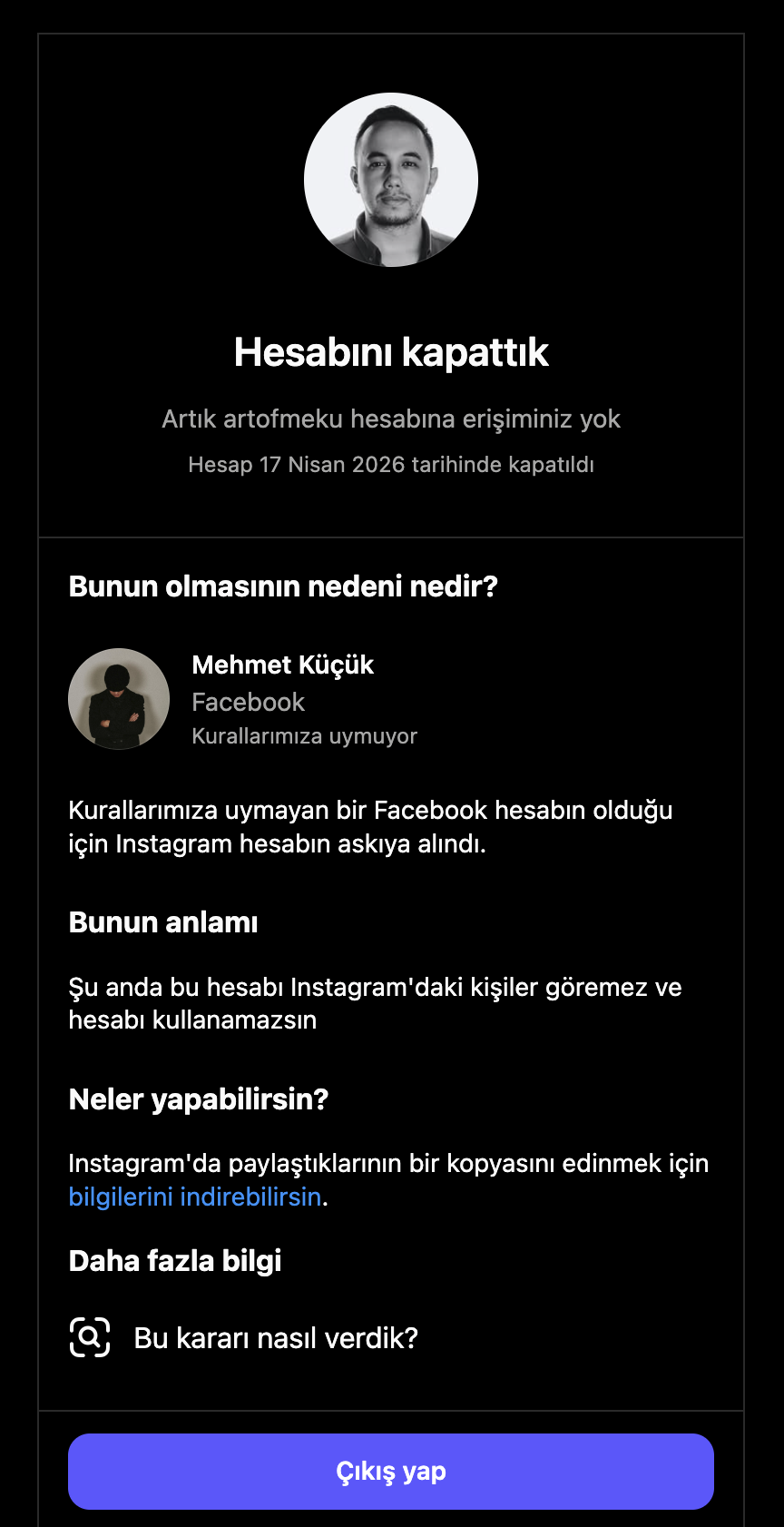
Task: Open the bilgilerini indirebilirsin link
Action: (x=195, y=1197)
